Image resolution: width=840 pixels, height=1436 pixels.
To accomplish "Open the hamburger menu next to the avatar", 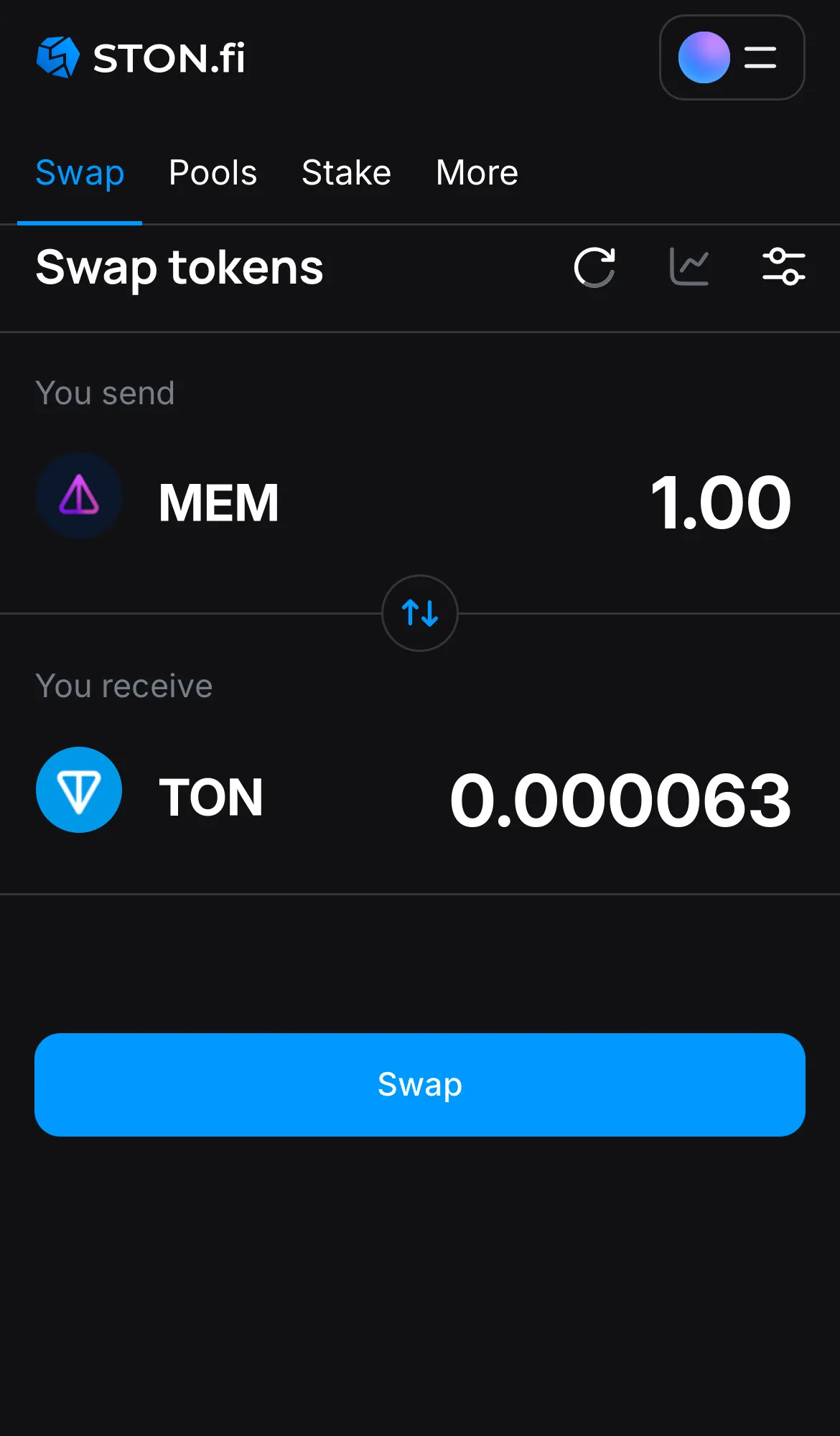I will [759, 58].
